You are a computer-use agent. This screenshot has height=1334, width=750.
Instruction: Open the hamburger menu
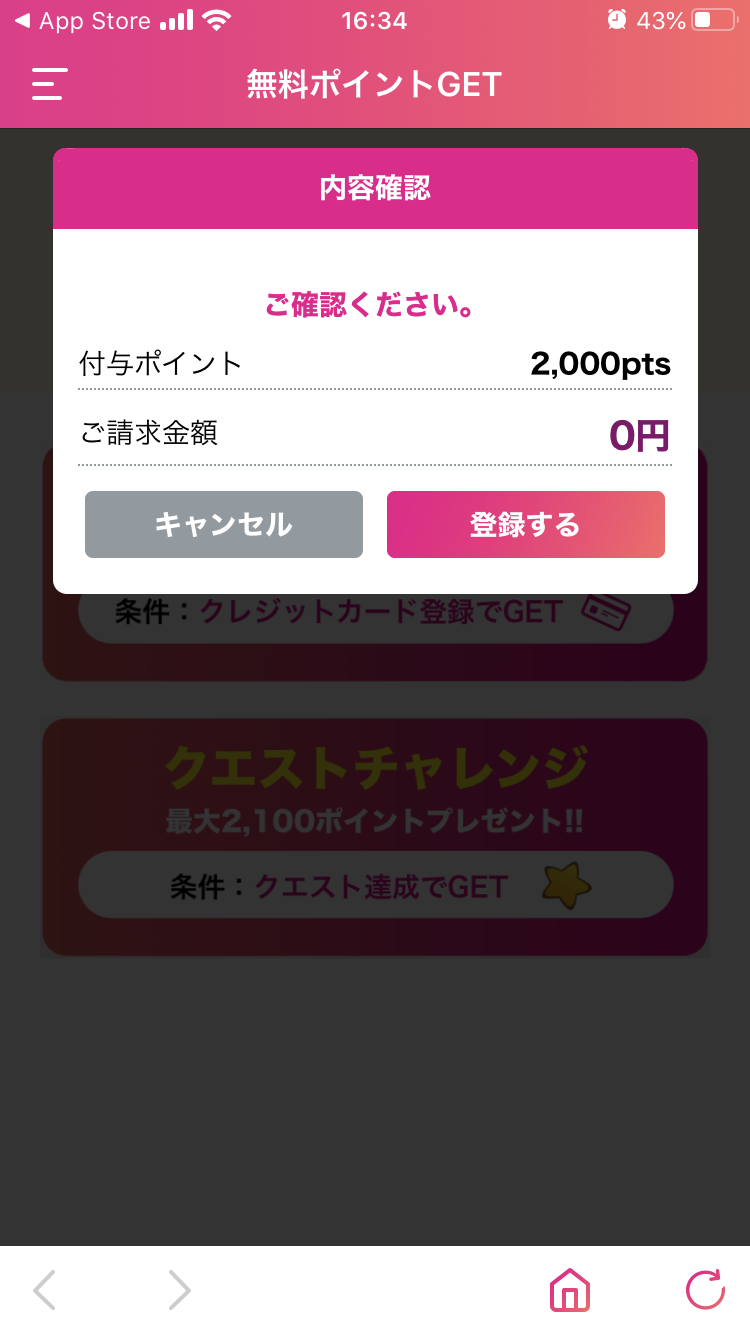click(49, 84)
